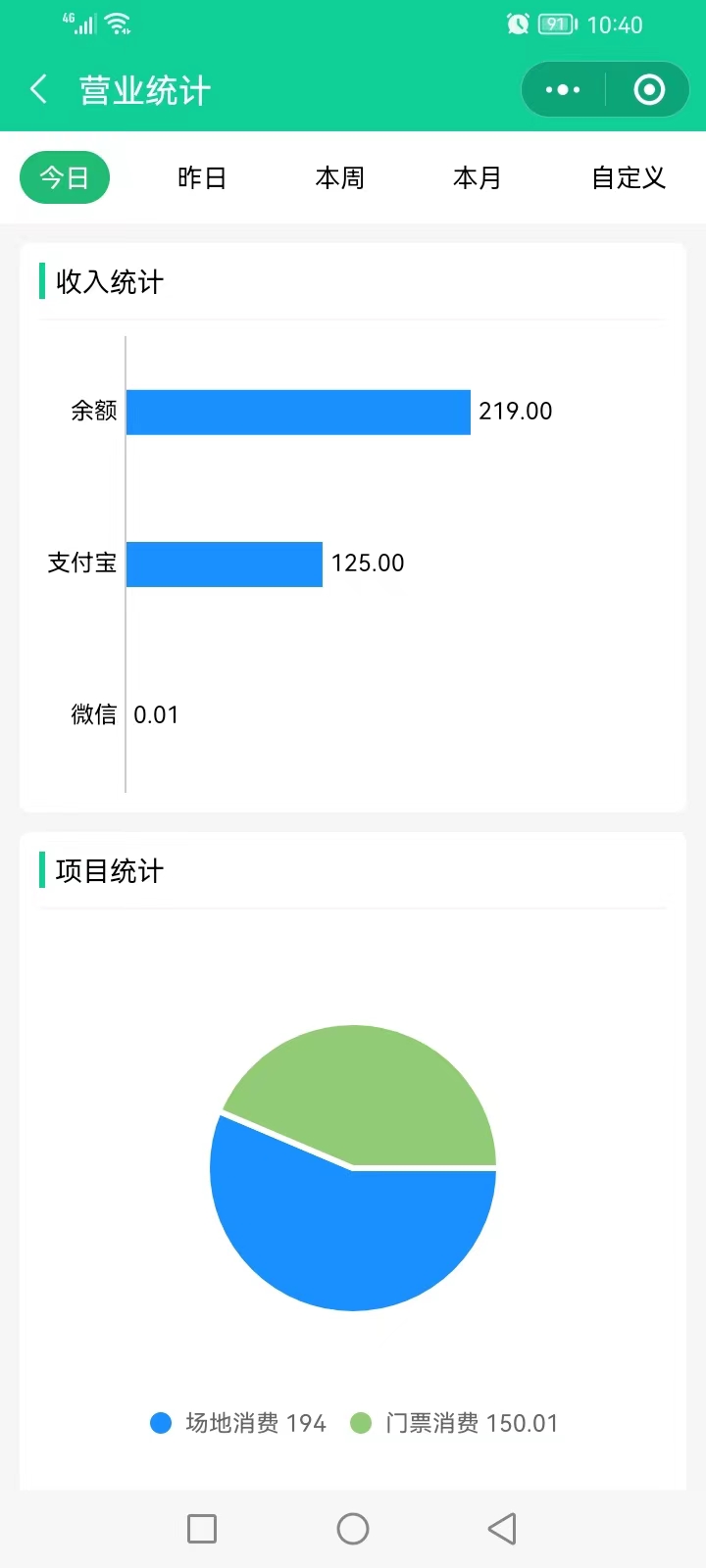
Task: Tap the alarm clock status bar icon
Action: click(x=521, y=24)
